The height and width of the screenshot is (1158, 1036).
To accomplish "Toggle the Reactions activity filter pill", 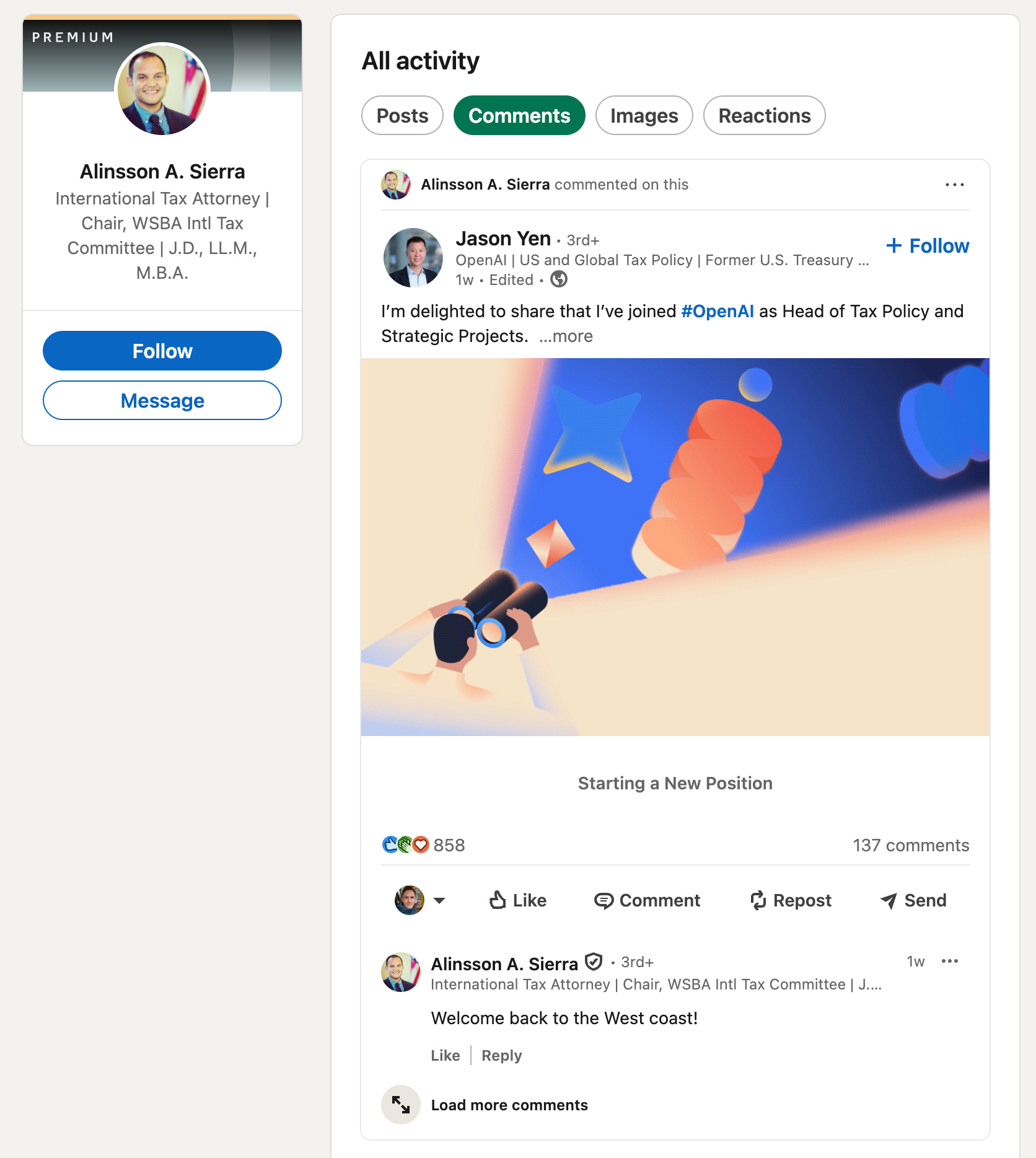I will tap(764, 115).
